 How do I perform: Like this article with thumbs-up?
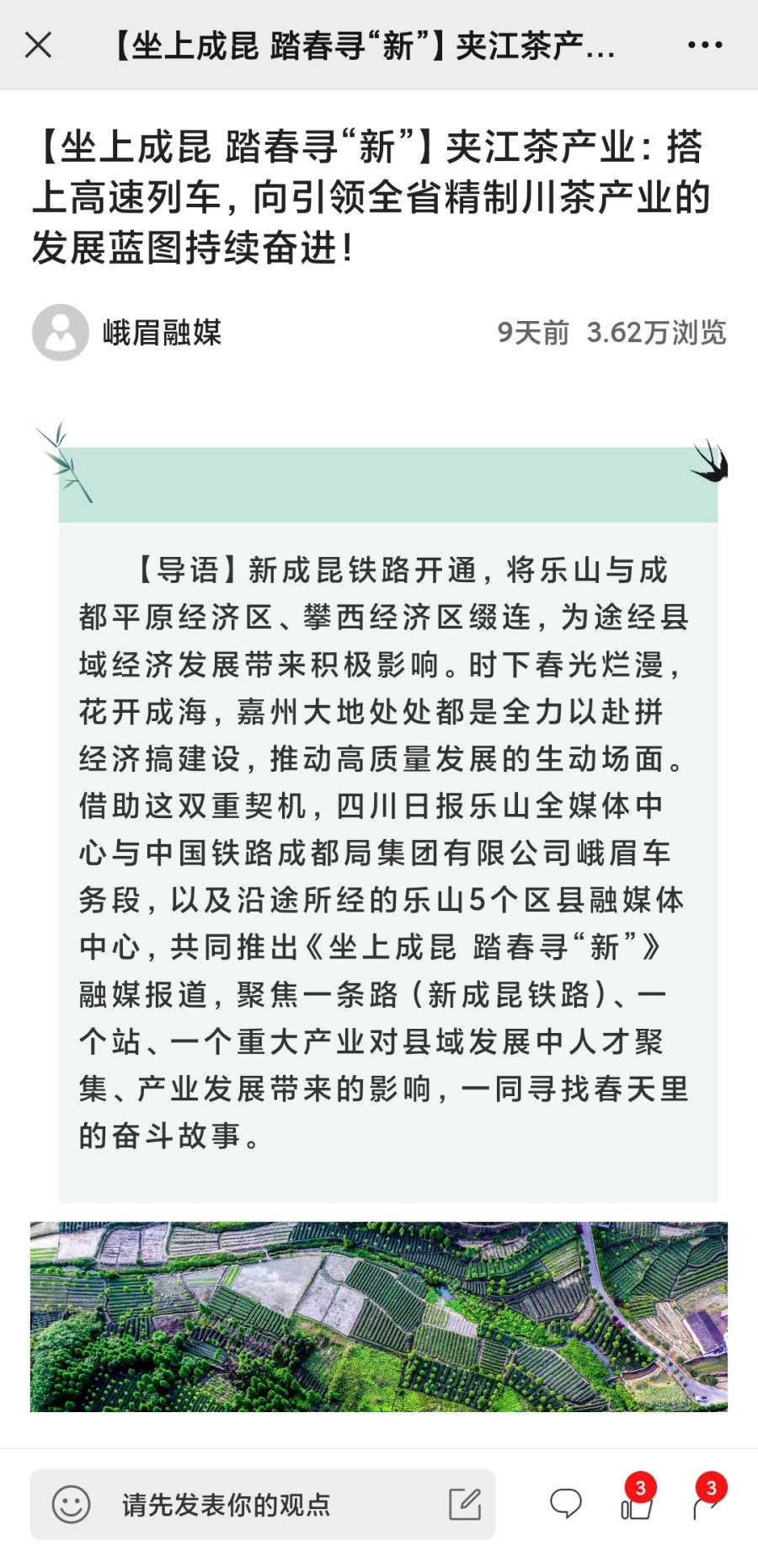click(637, 1506)
